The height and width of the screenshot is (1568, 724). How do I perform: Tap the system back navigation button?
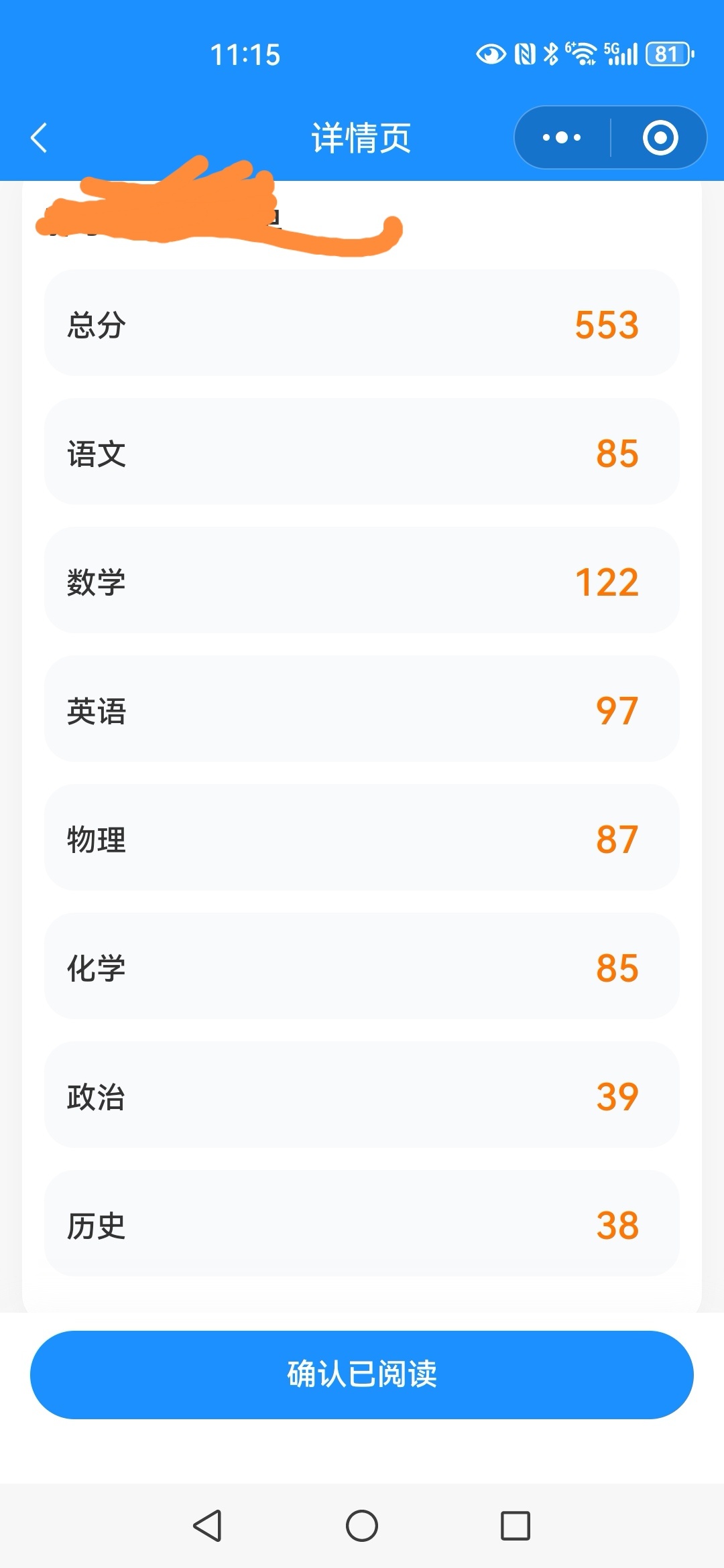coord(207,1526)
